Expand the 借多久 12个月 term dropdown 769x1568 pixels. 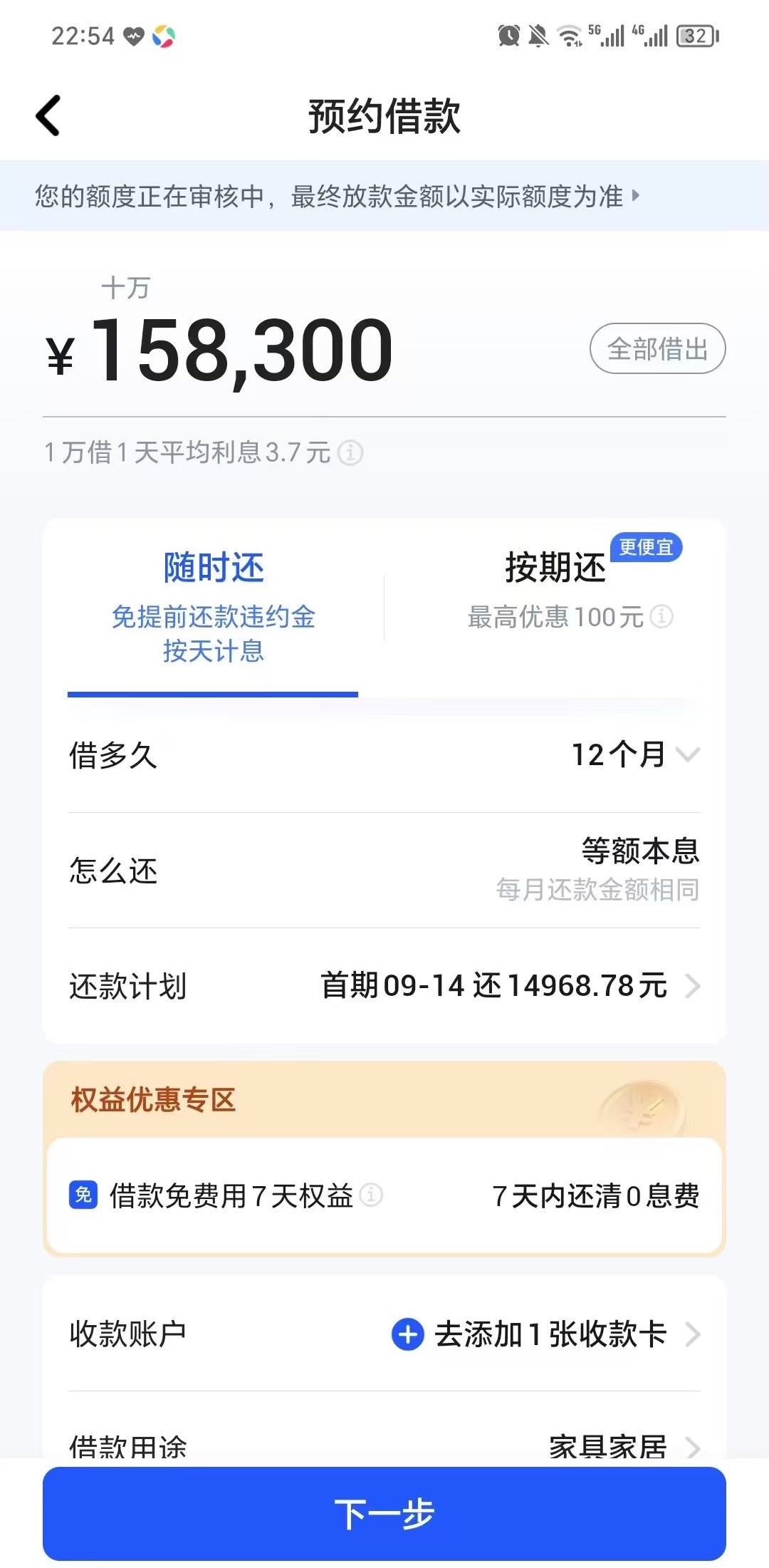pyautogui.click(x=384, y=755)
